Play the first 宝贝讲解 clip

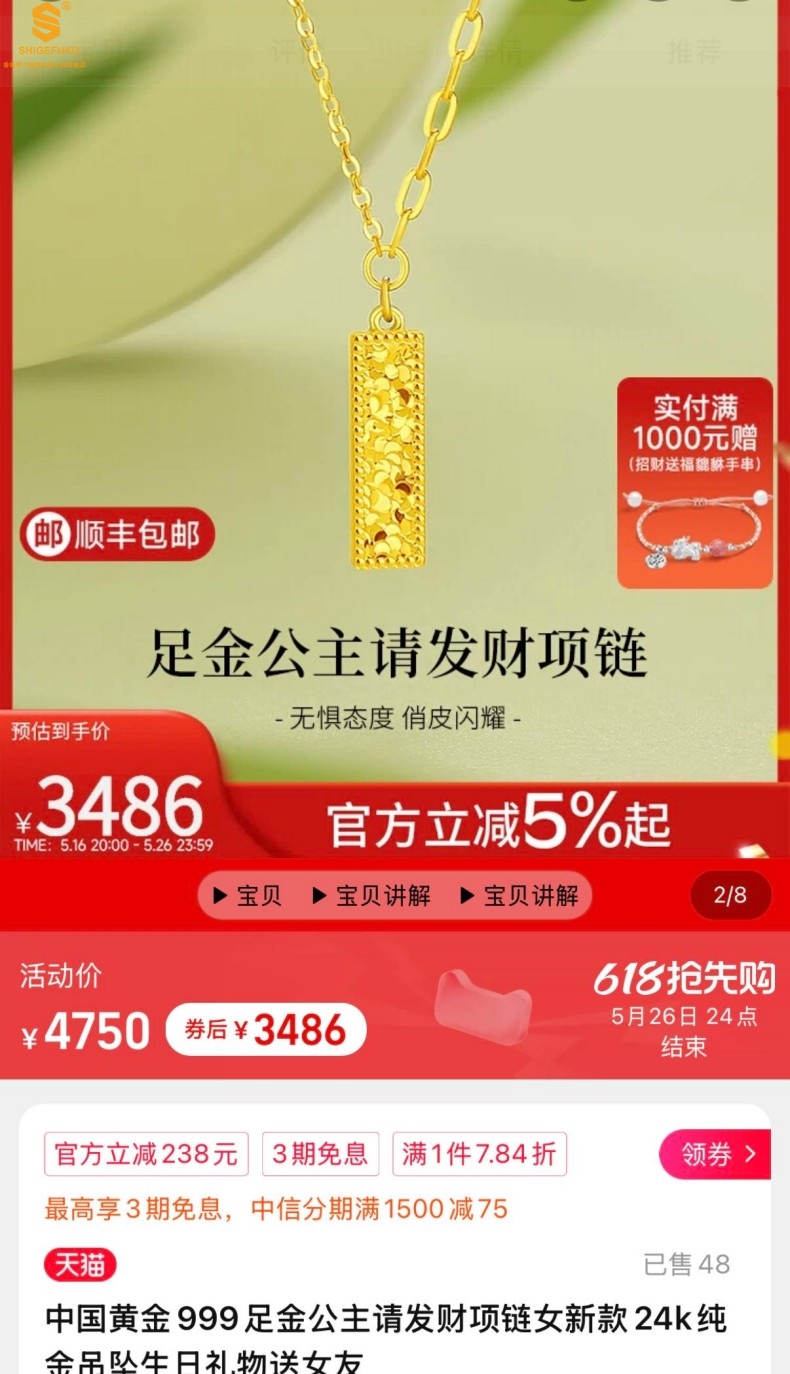click(x=371, y=895)
